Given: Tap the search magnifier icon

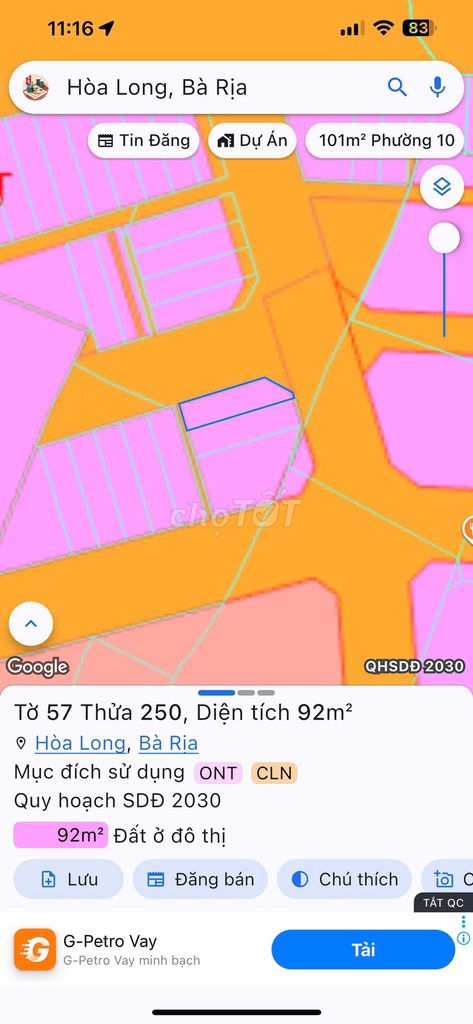Looking at the screenshot, I should point(397,87).
